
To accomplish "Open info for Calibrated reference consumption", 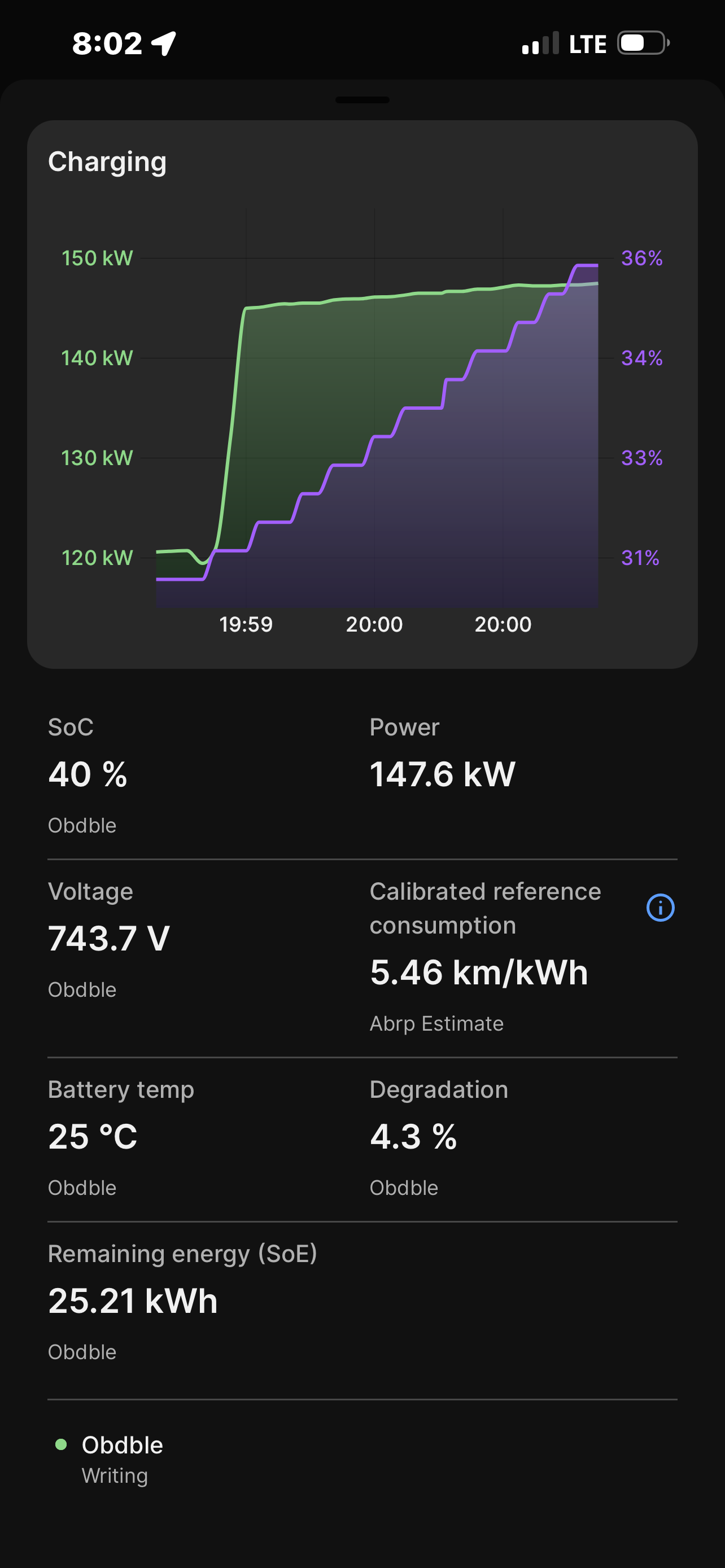I will [660, 908].
